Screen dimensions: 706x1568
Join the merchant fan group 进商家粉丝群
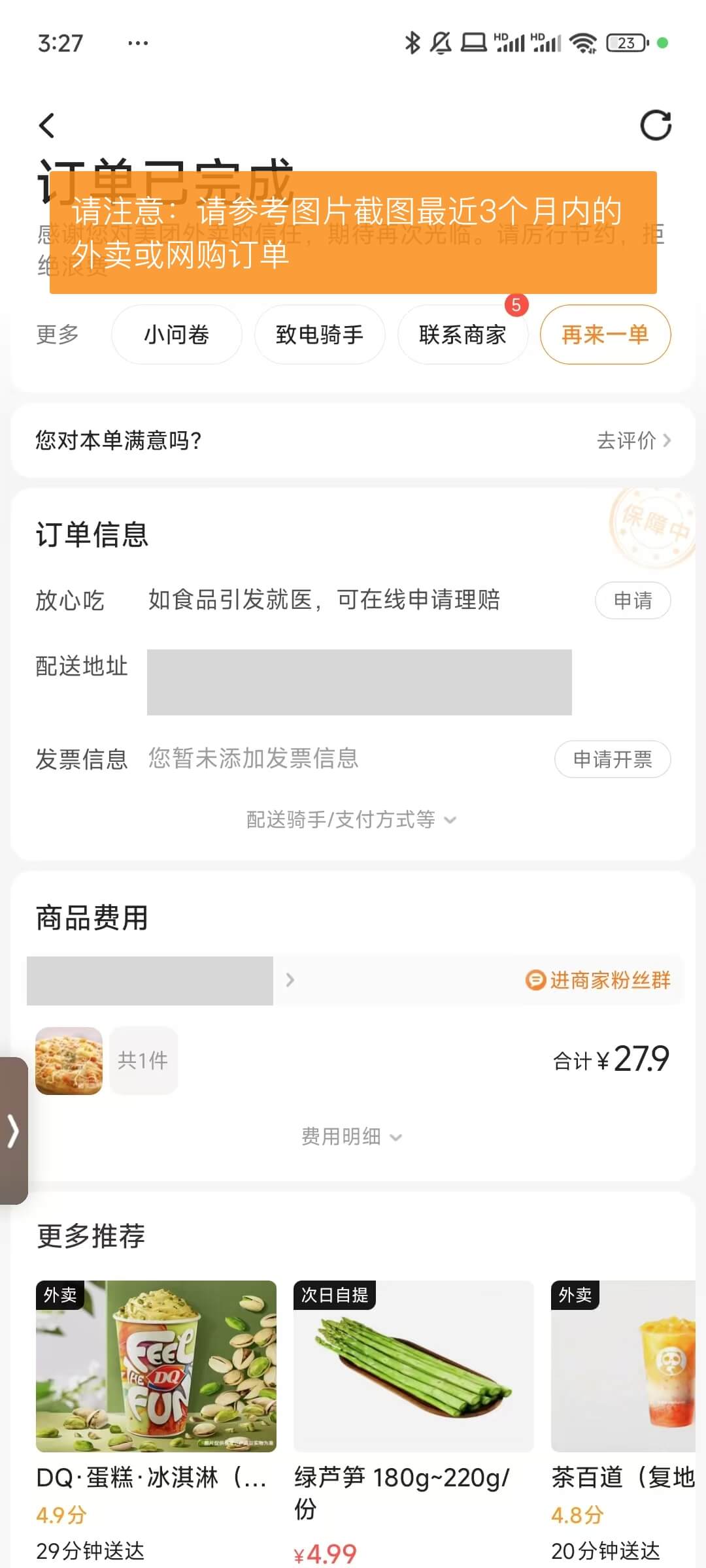coord(598,980)
